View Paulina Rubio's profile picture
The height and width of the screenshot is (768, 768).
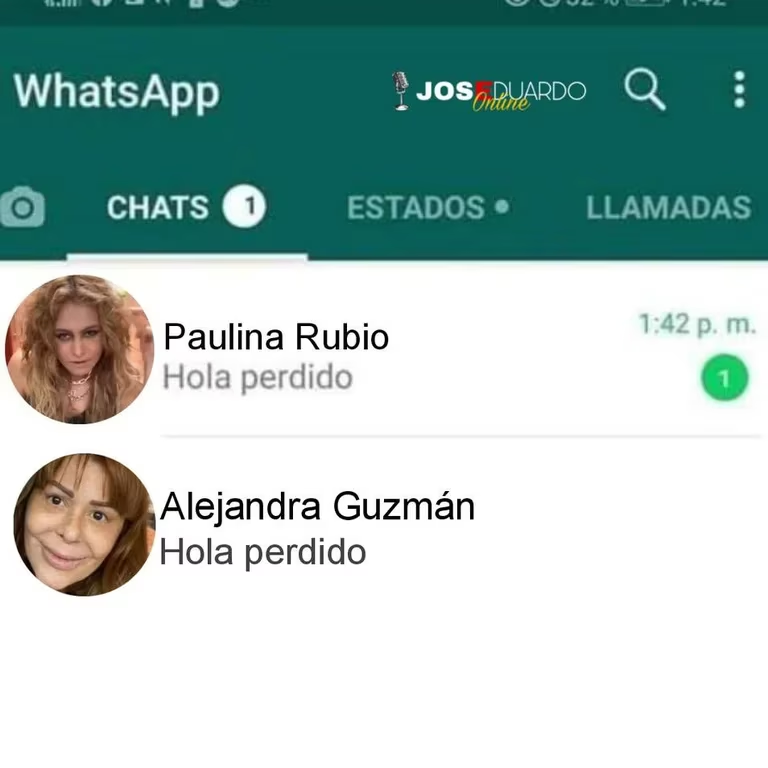(80, 350)
